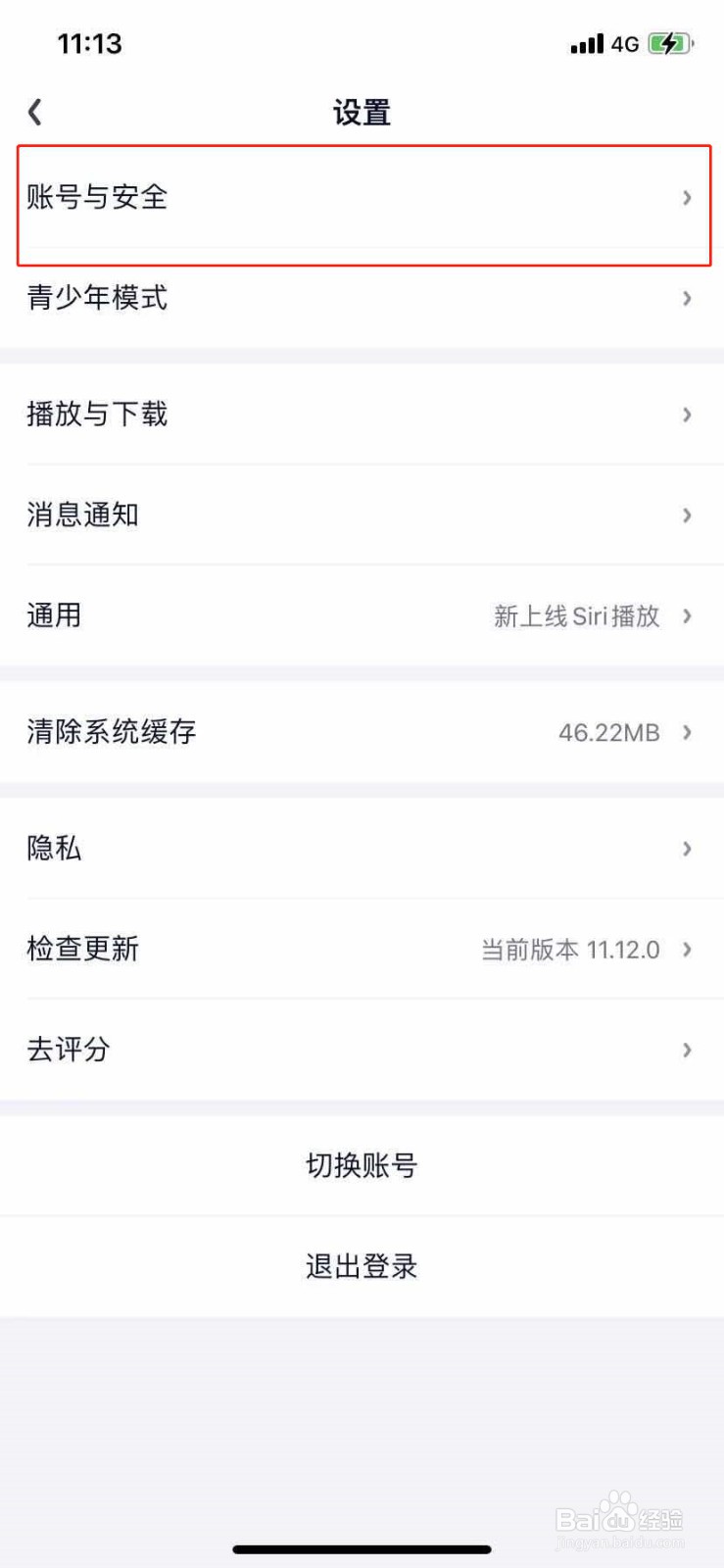Expand the chevron next to 去评分
The image size is (724, 1568).
687,1049
